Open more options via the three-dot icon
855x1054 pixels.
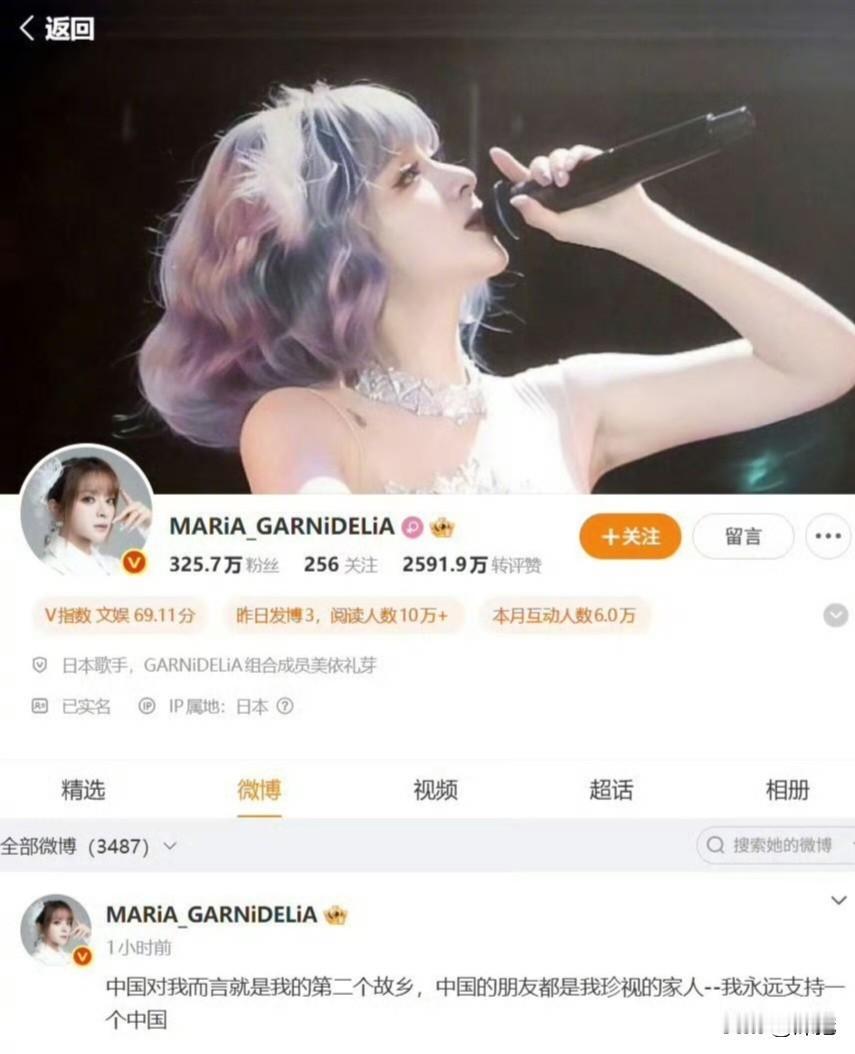click(827, 536)
